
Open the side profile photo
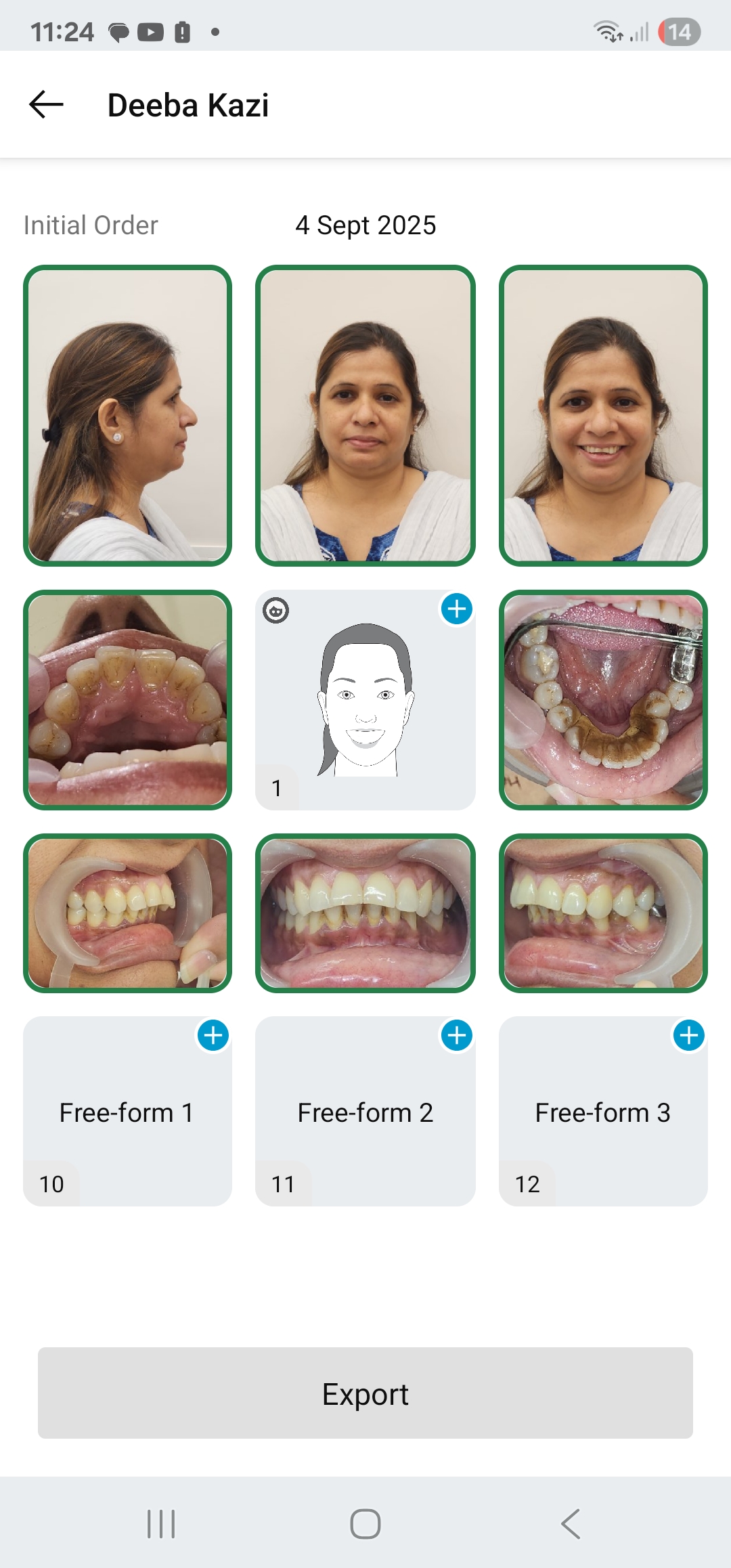[x=127, y=415]
